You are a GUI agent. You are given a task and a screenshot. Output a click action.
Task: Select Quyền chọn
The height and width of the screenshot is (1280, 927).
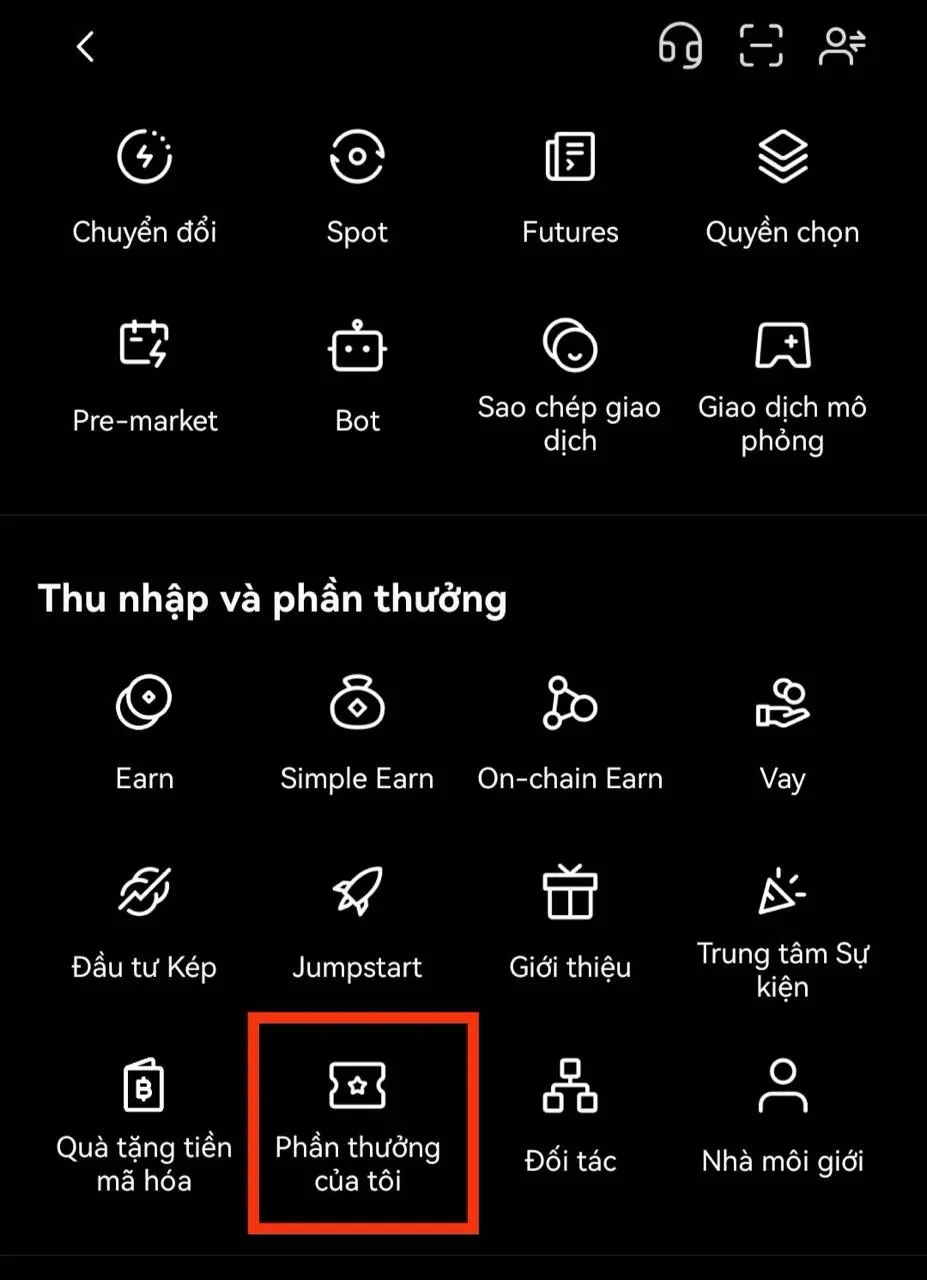[782, 187]
